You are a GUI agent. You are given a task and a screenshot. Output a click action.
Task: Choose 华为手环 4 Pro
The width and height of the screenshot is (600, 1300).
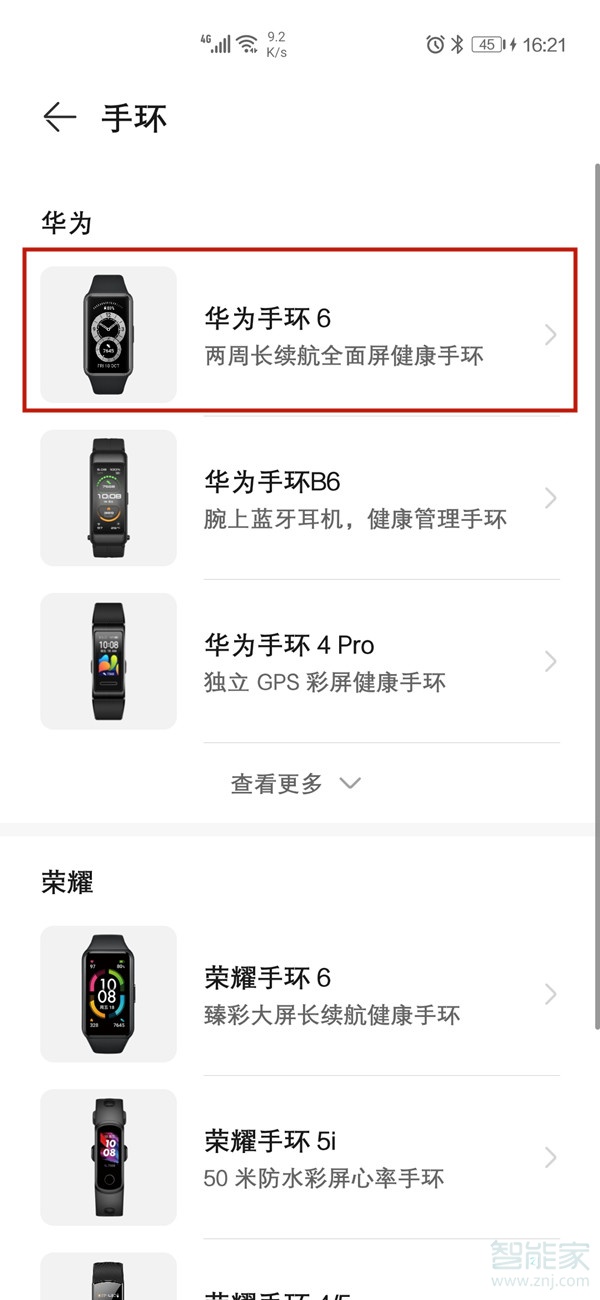pyautogui.click(x=300, y=661)
